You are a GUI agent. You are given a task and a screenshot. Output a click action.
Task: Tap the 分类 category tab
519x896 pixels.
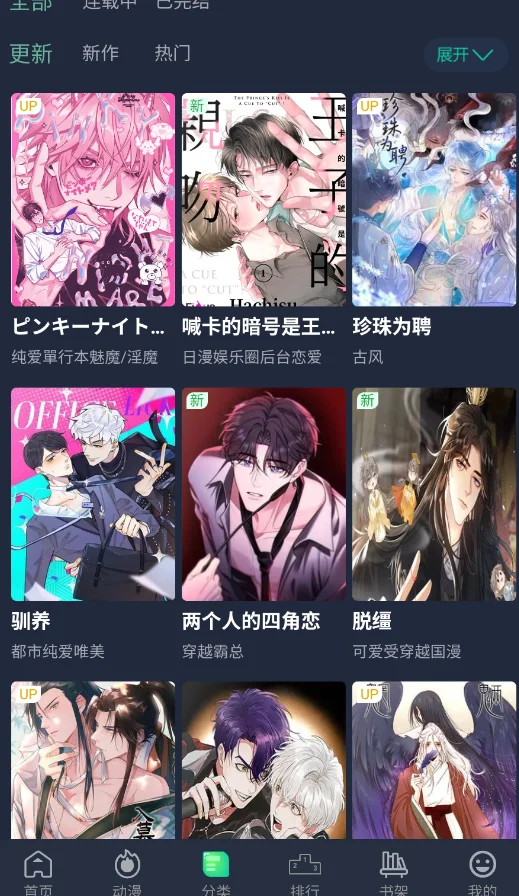(x=216, y=872)
